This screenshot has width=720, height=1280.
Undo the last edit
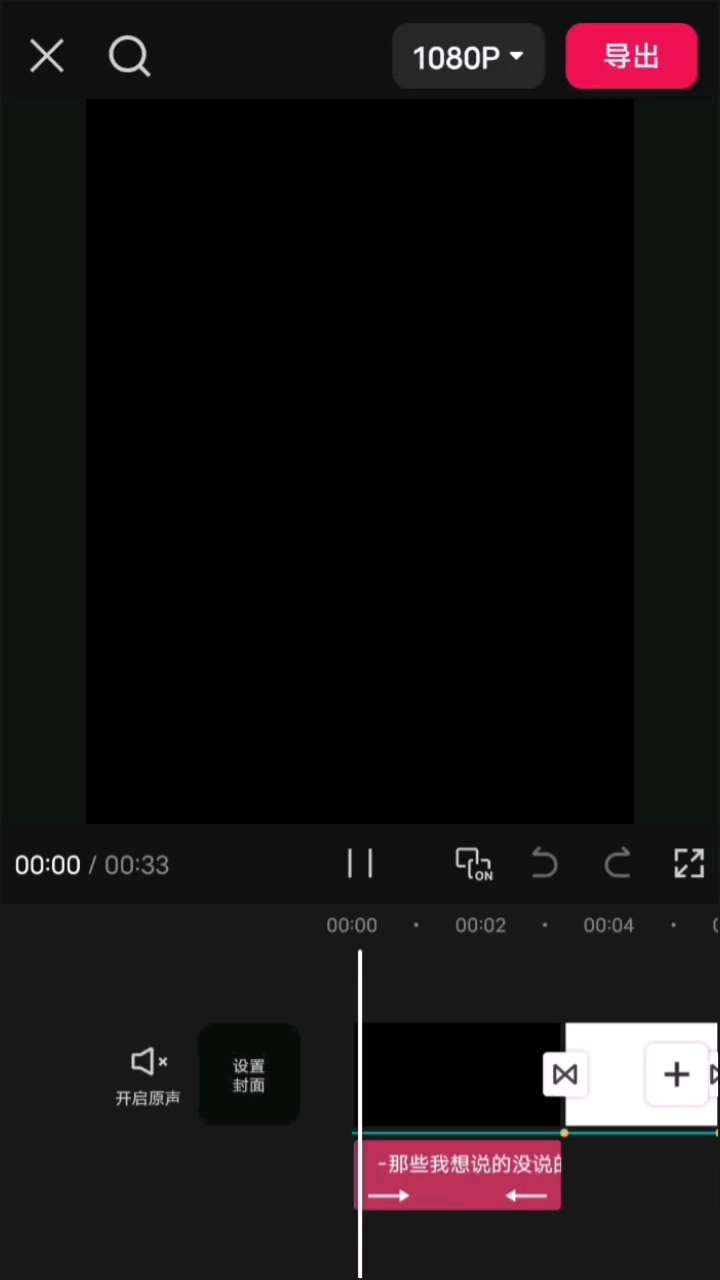545,864
